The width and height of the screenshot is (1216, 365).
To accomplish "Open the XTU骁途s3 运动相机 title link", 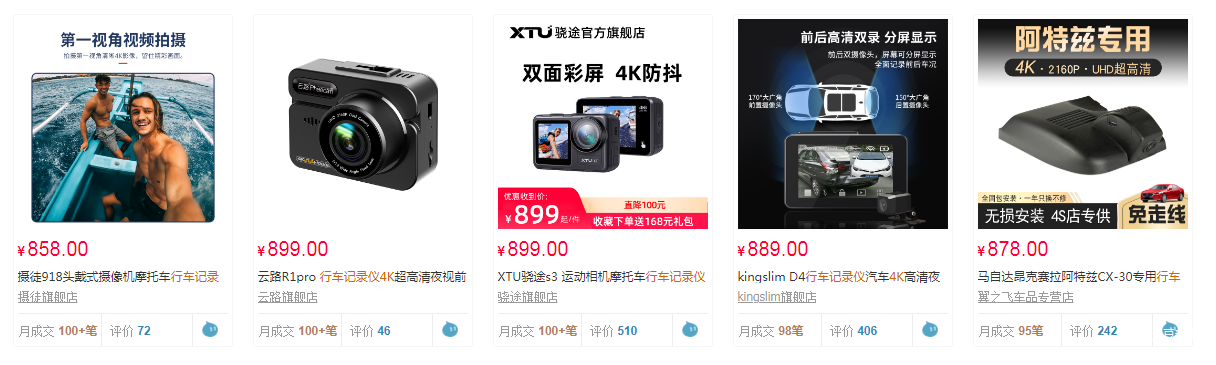I will click(602, 277).
